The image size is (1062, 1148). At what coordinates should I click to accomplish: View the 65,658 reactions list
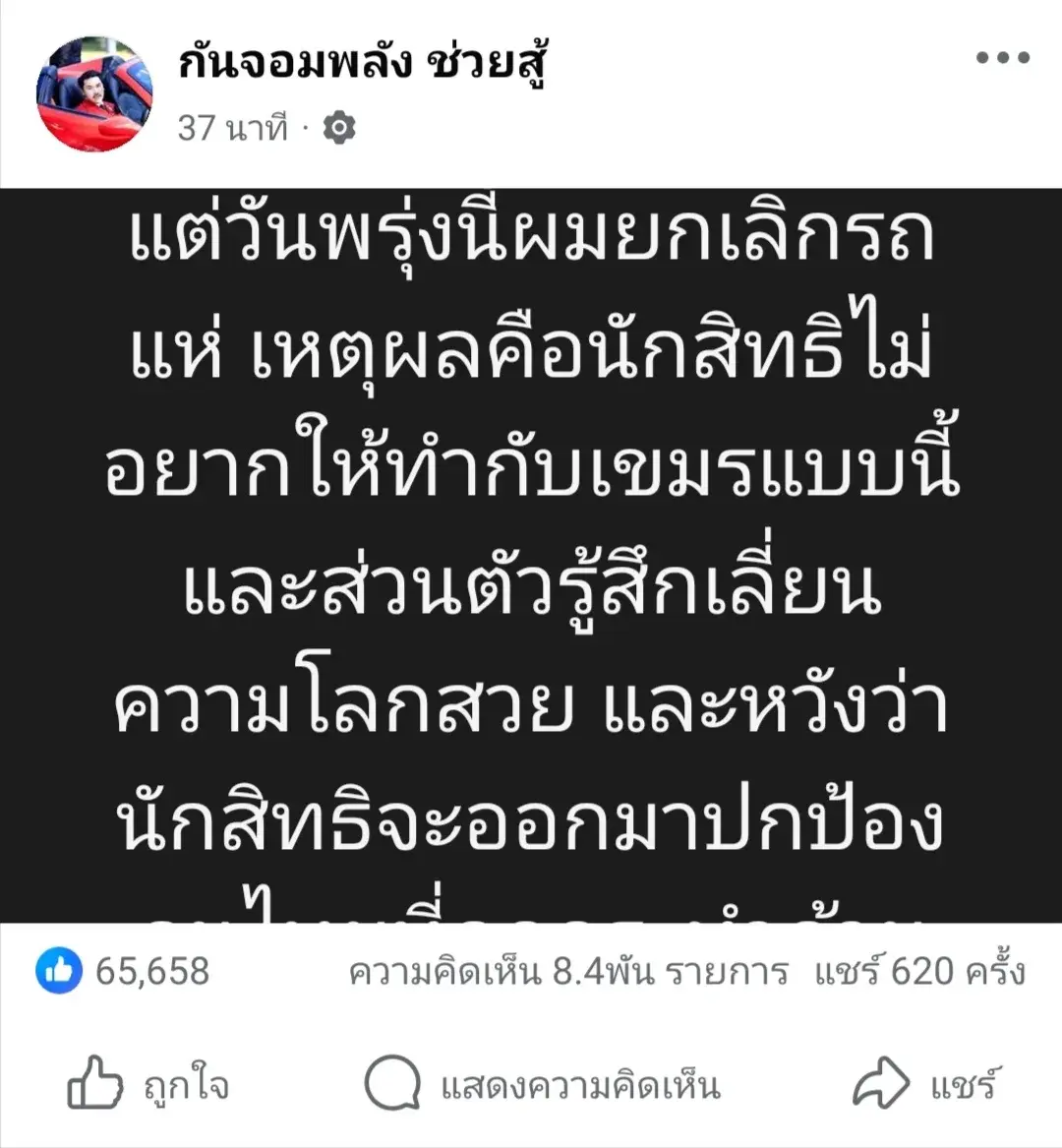click(124, 972)
